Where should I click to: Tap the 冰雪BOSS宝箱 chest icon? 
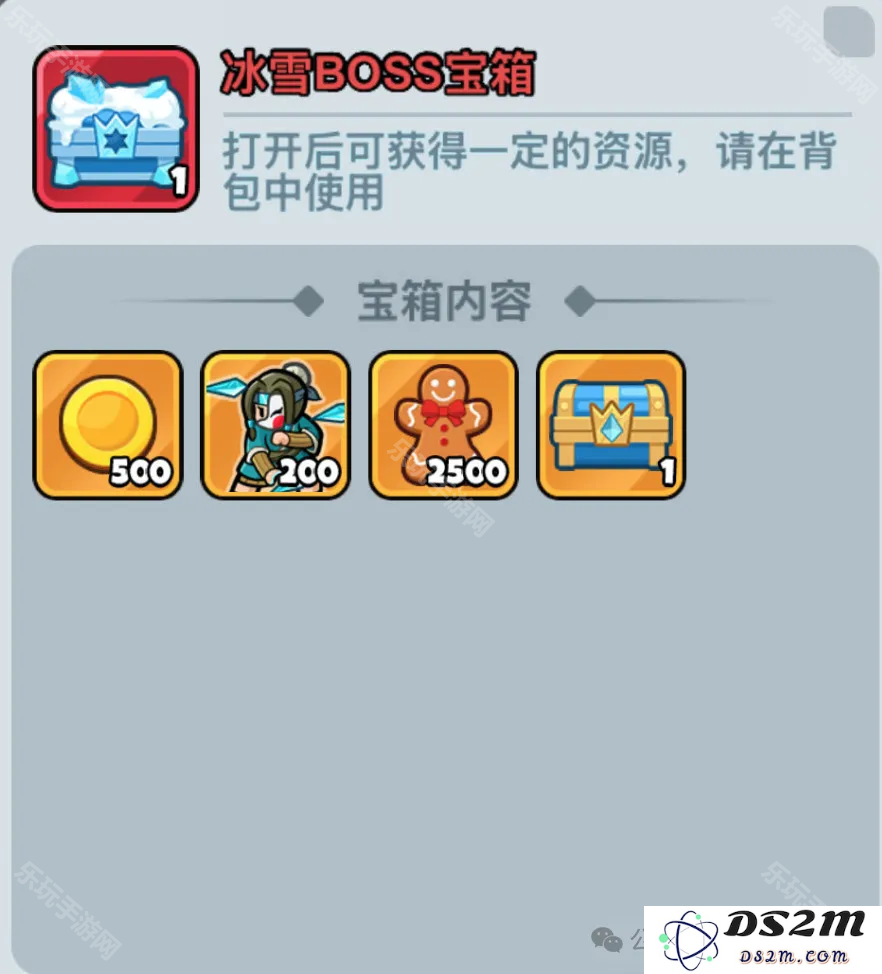click(x=115, y=129)
